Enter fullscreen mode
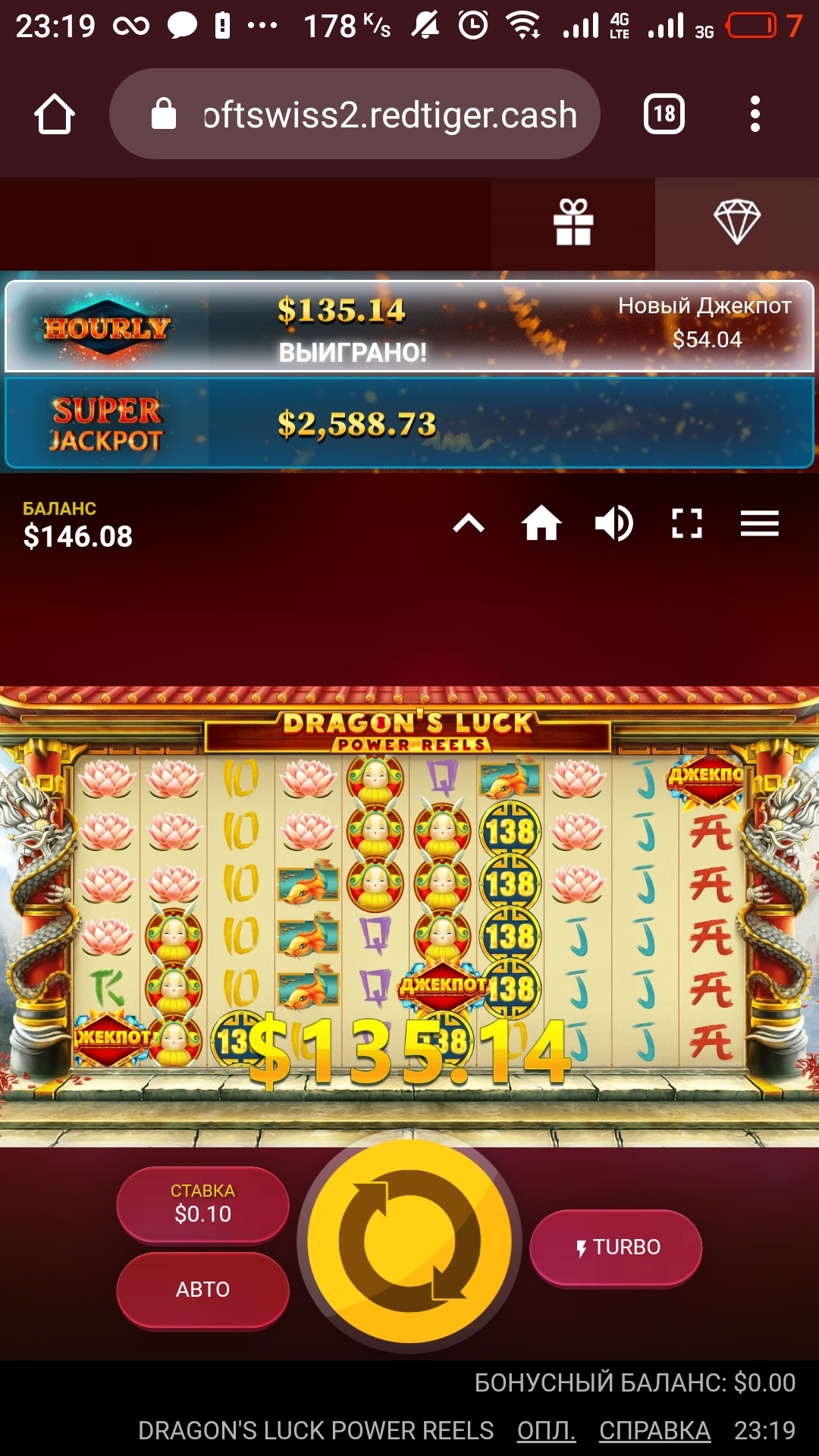Viewport: 819px width, 1456px height. tap(686, 524)
